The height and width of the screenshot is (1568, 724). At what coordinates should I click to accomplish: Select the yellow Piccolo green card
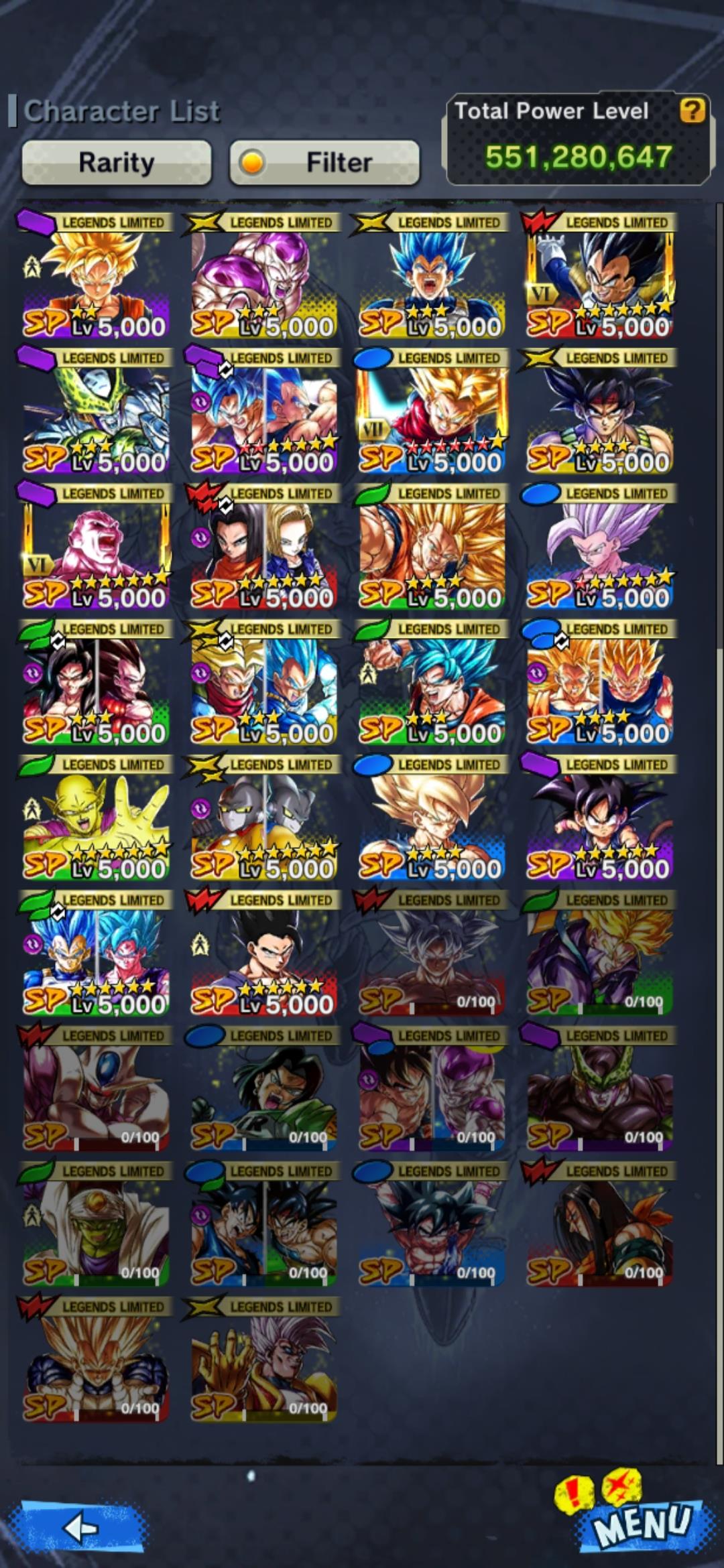point(95,818)
